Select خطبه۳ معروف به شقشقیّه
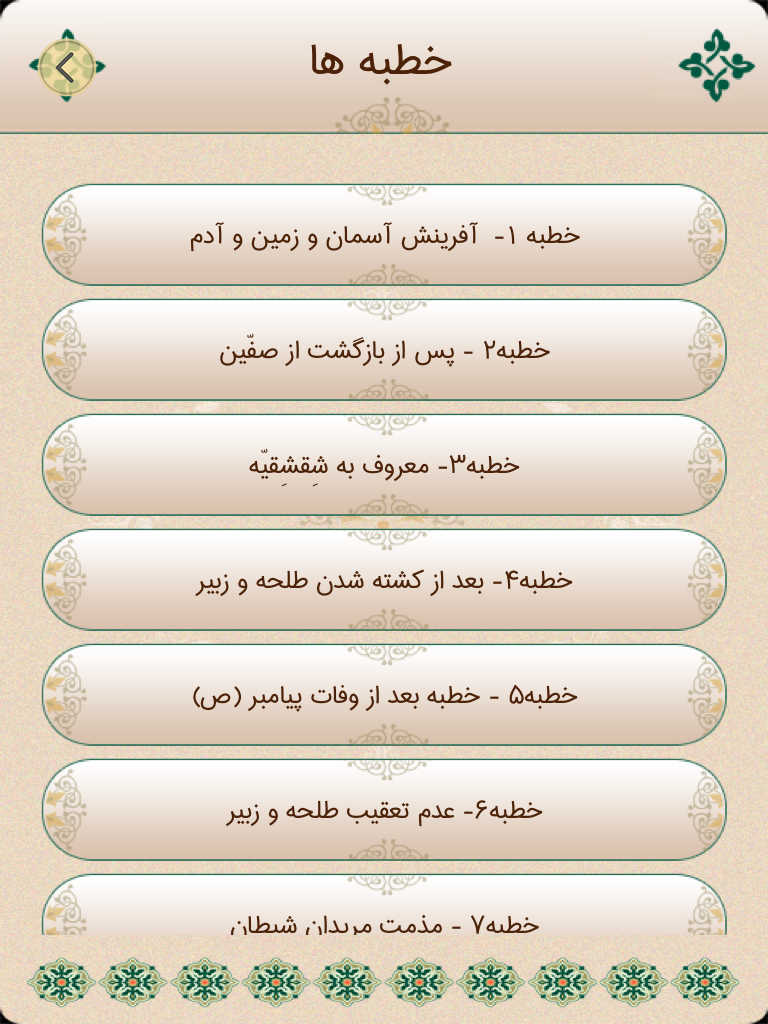Viewport: 768px width, 1024px height. 384,465
